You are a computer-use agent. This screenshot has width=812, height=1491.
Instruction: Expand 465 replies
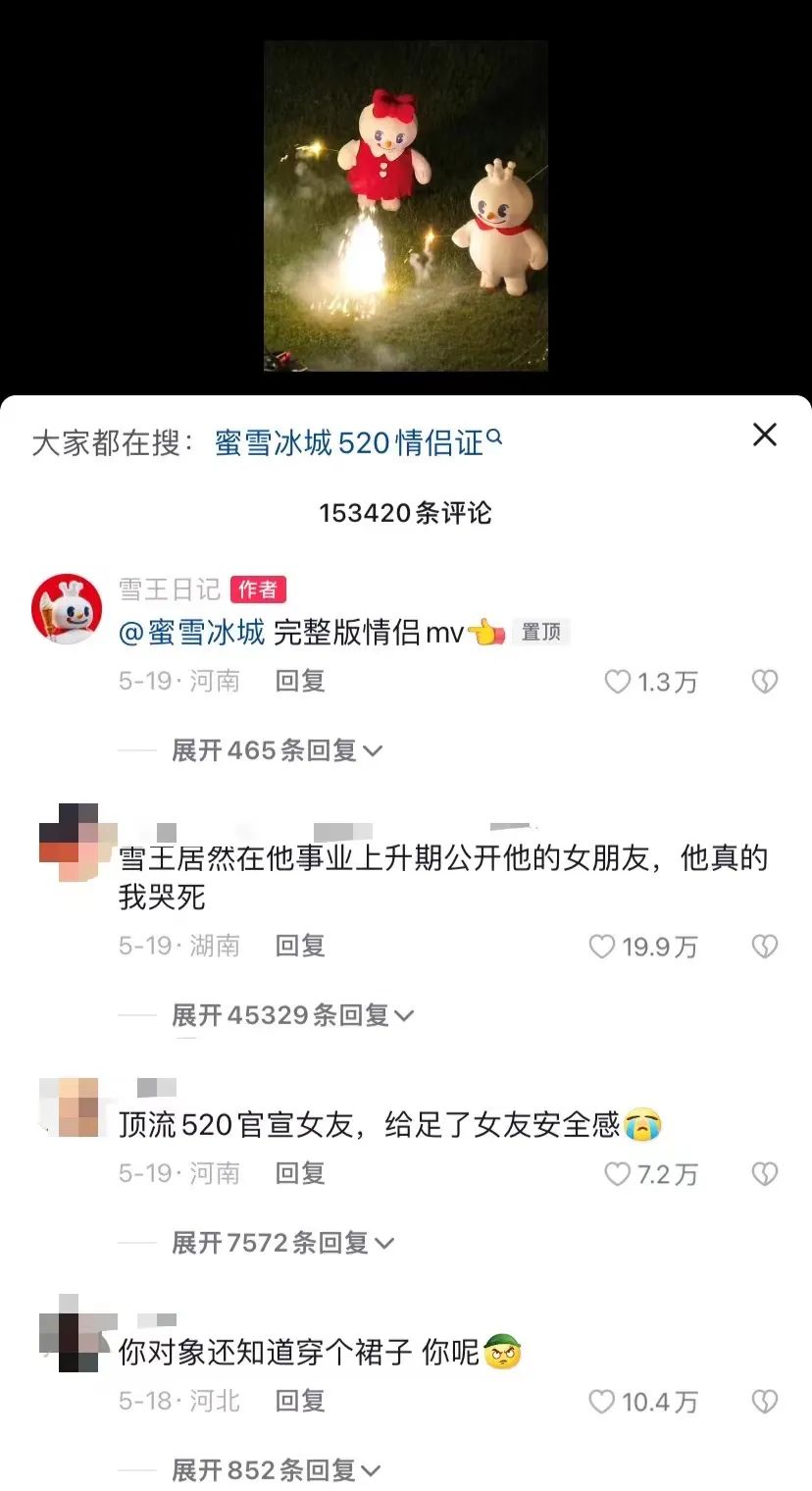click(277, 750)
